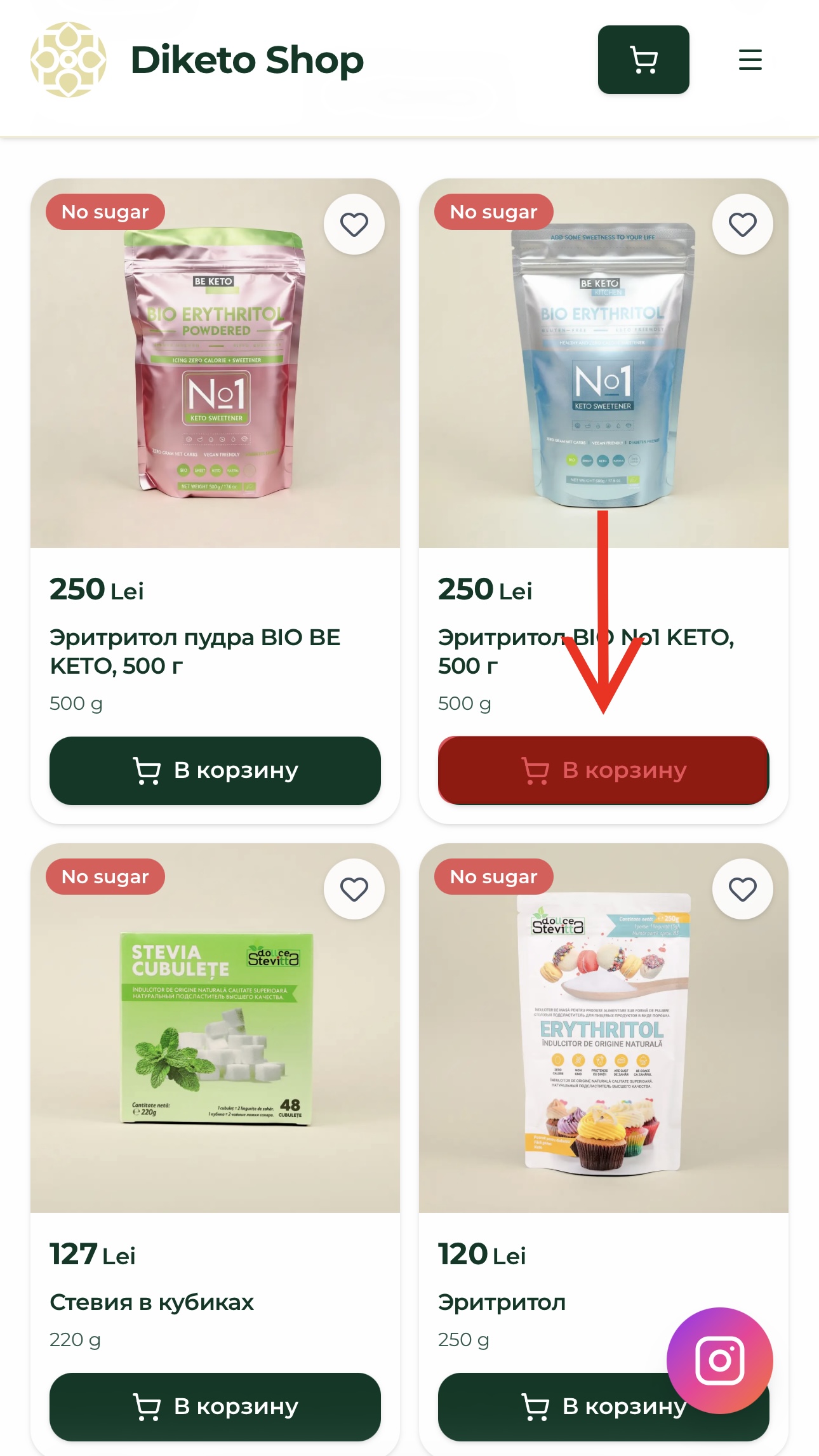Add Эритритол пудра BIO BE KETO to favorites
819x1456 pixels.
354,224
